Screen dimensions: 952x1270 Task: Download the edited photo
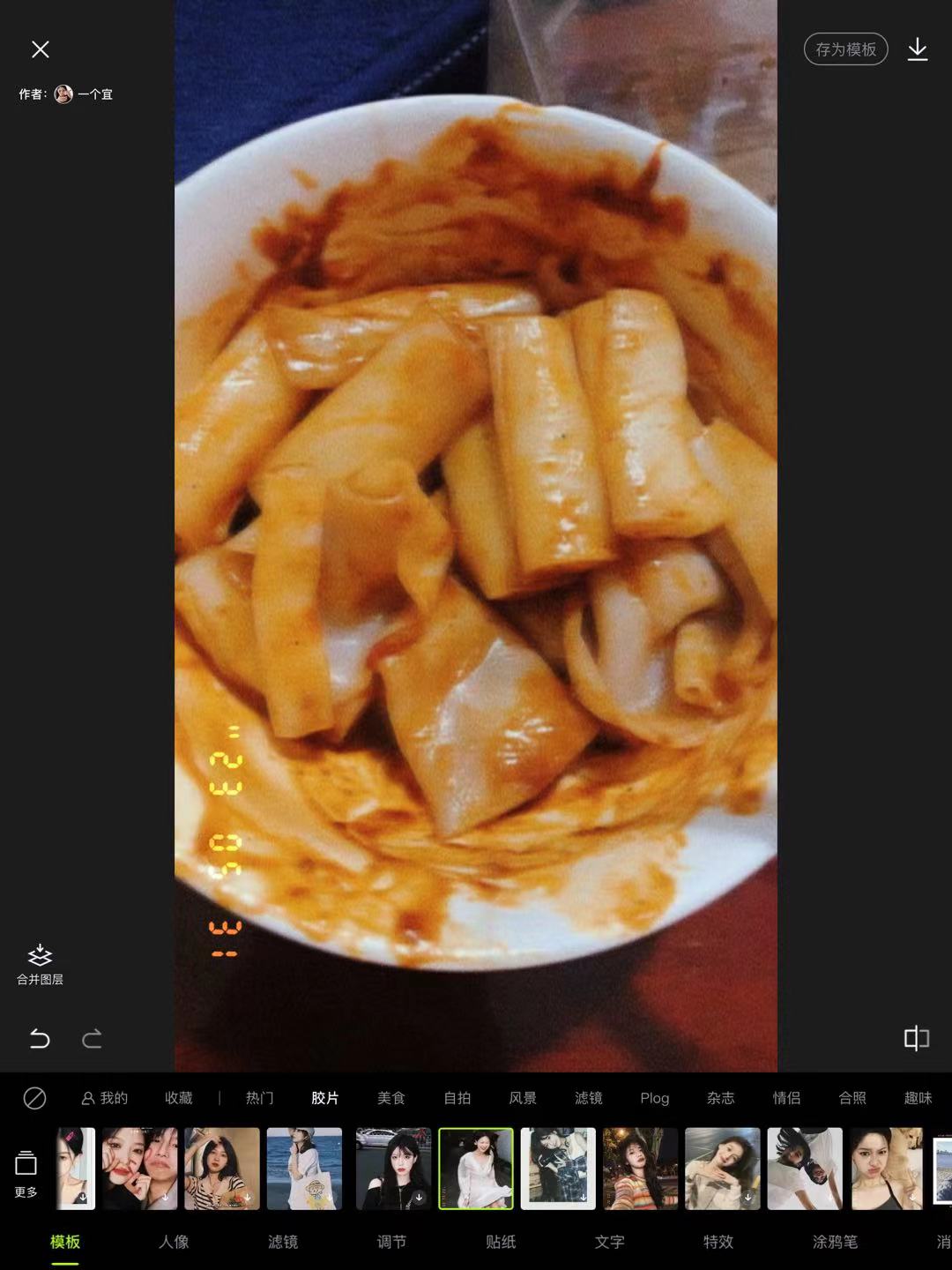point(918,49)
